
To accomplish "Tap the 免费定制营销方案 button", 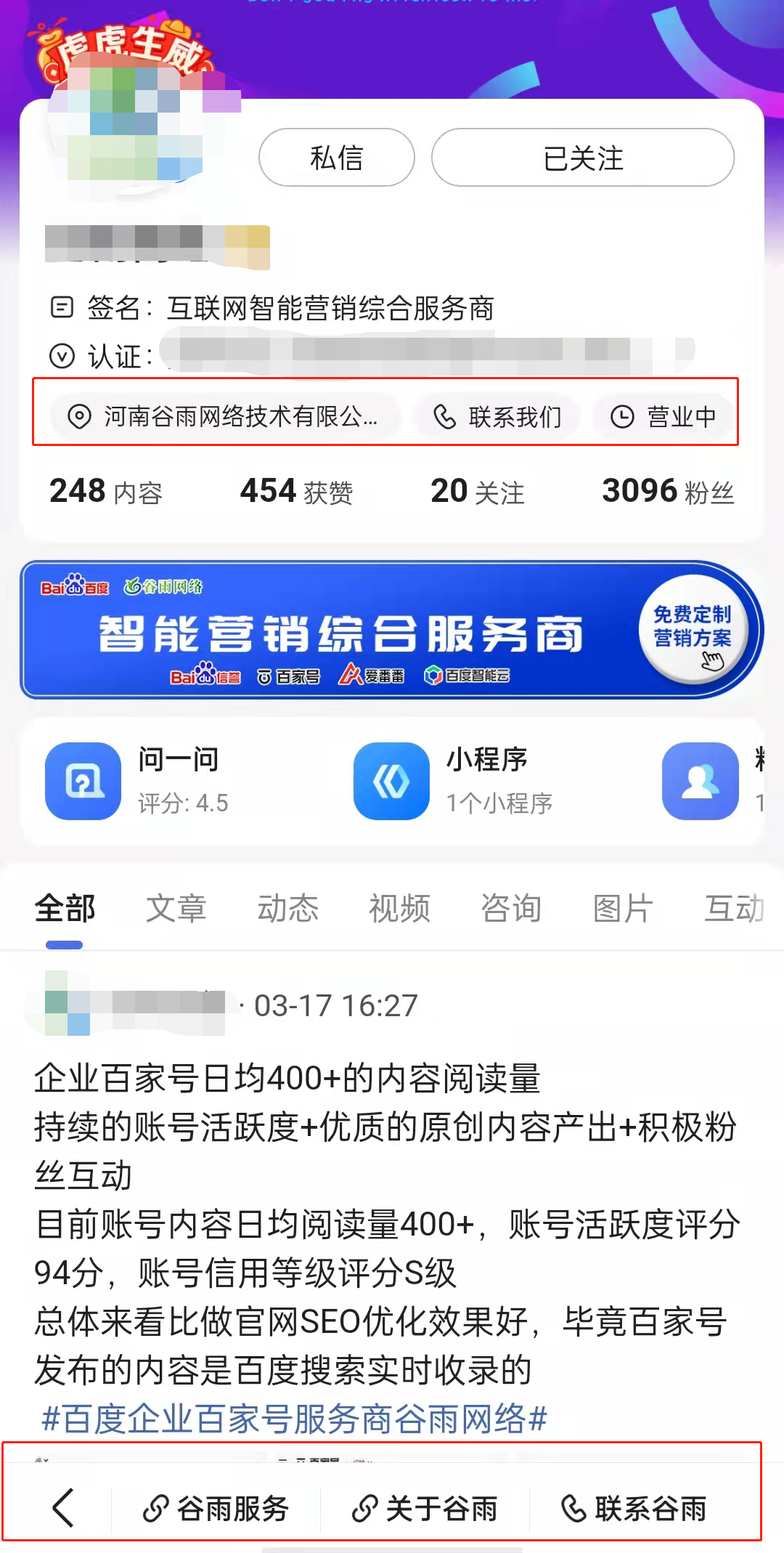I will 692,629.
